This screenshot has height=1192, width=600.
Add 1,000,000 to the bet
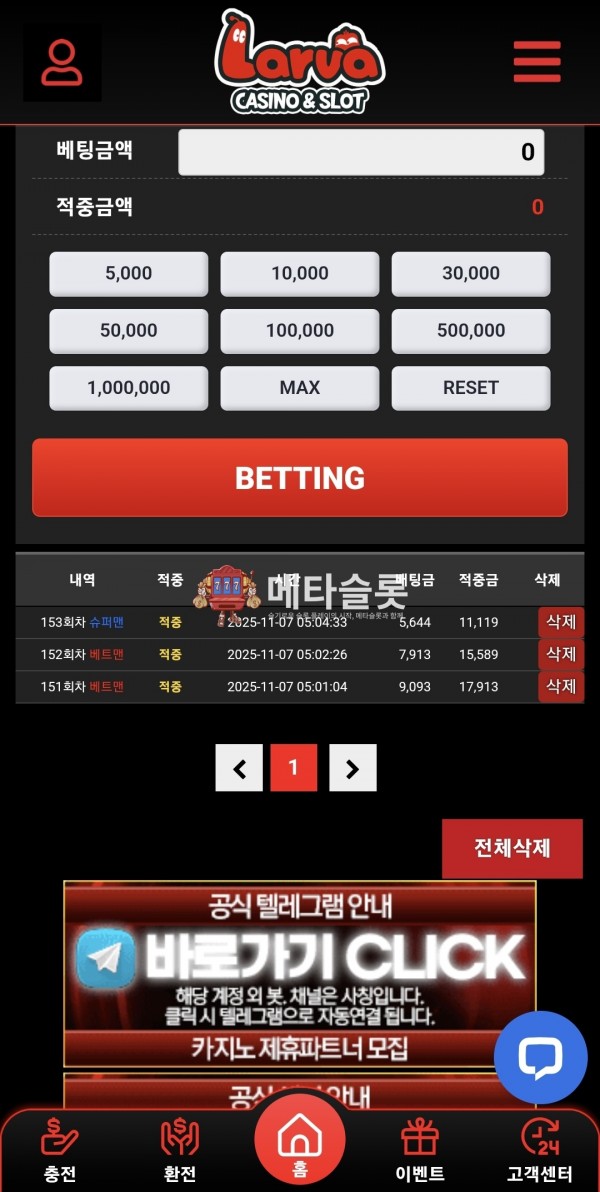coord(129,388)
